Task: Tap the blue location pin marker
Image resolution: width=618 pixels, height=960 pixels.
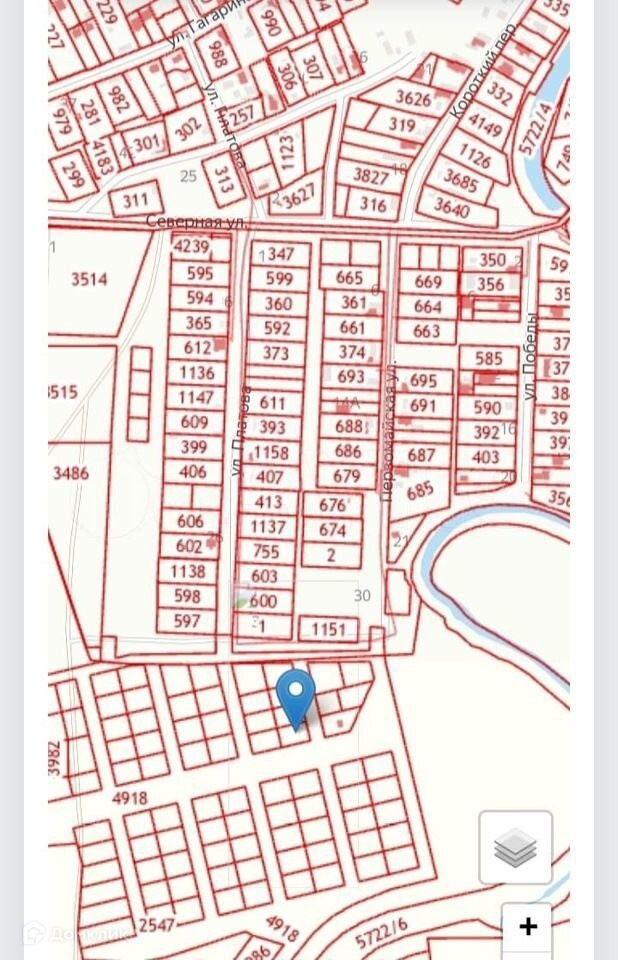Action: point(295,694)
